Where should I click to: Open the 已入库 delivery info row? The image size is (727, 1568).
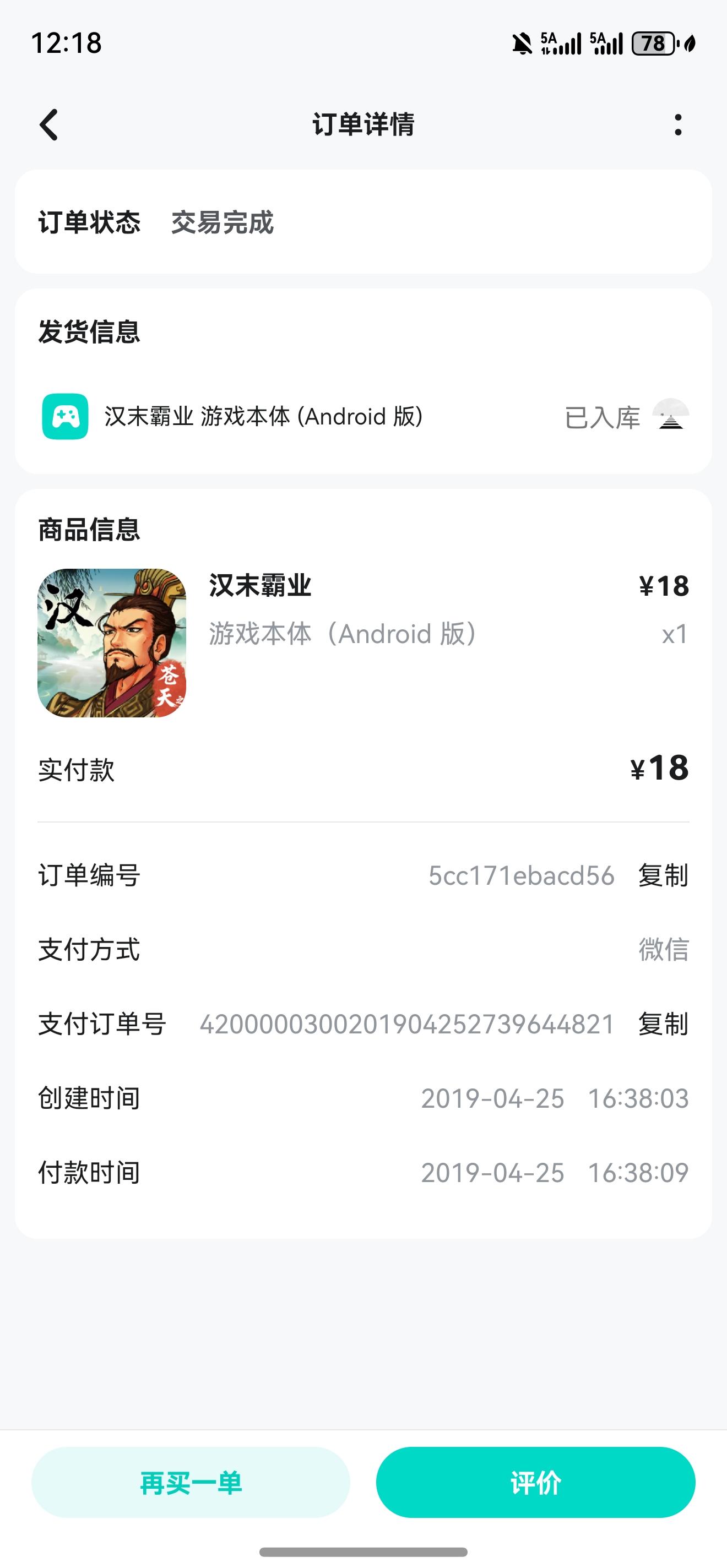[x=363, y=417]
